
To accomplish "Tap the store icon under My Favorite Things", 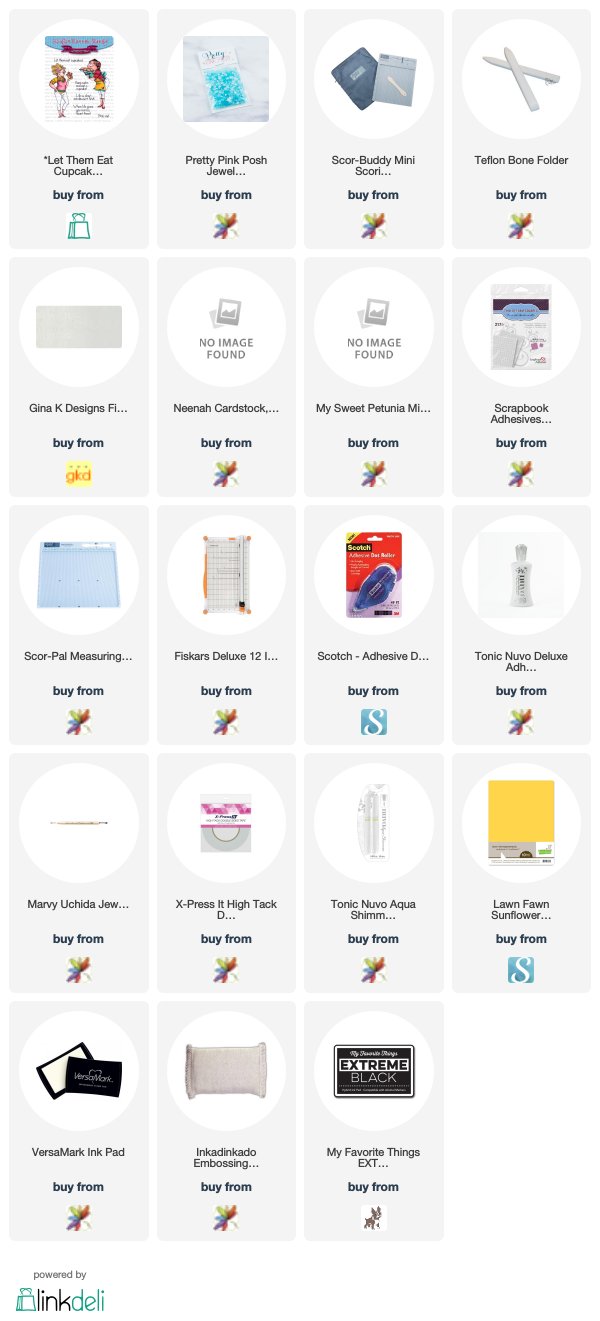I will (373, 1218).
